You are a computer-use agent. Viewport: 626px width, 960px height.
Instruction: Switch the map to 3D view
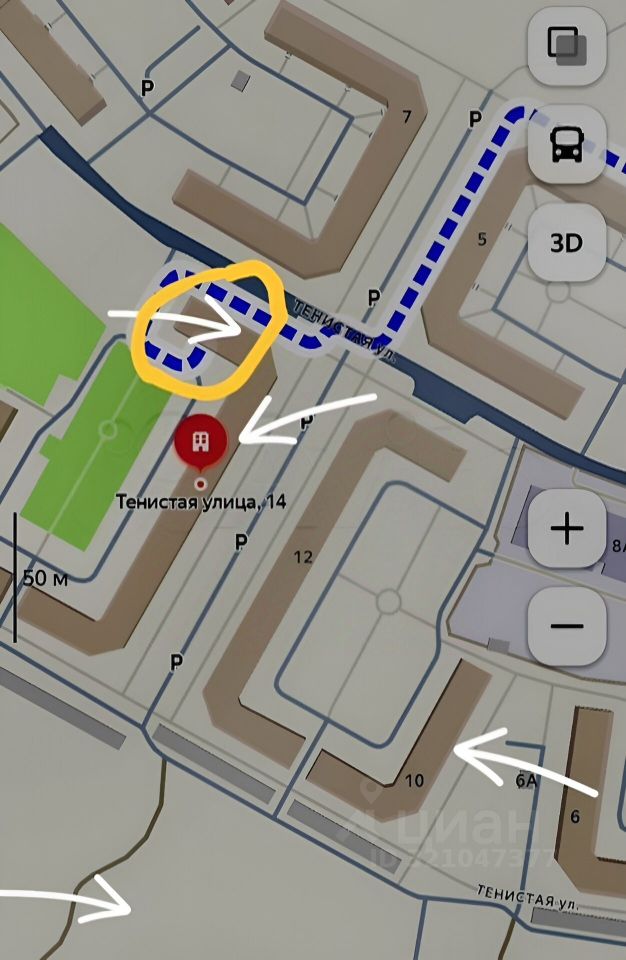[x=567, y=243]
